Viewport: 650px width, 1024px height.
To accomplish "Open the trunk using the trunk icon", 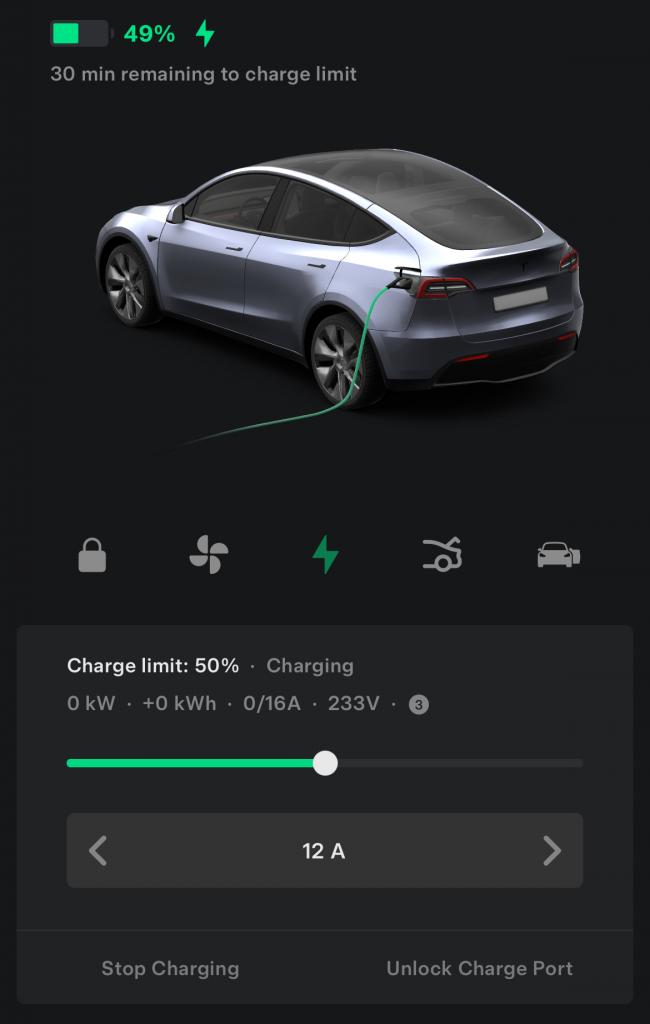I will (442, 554).
